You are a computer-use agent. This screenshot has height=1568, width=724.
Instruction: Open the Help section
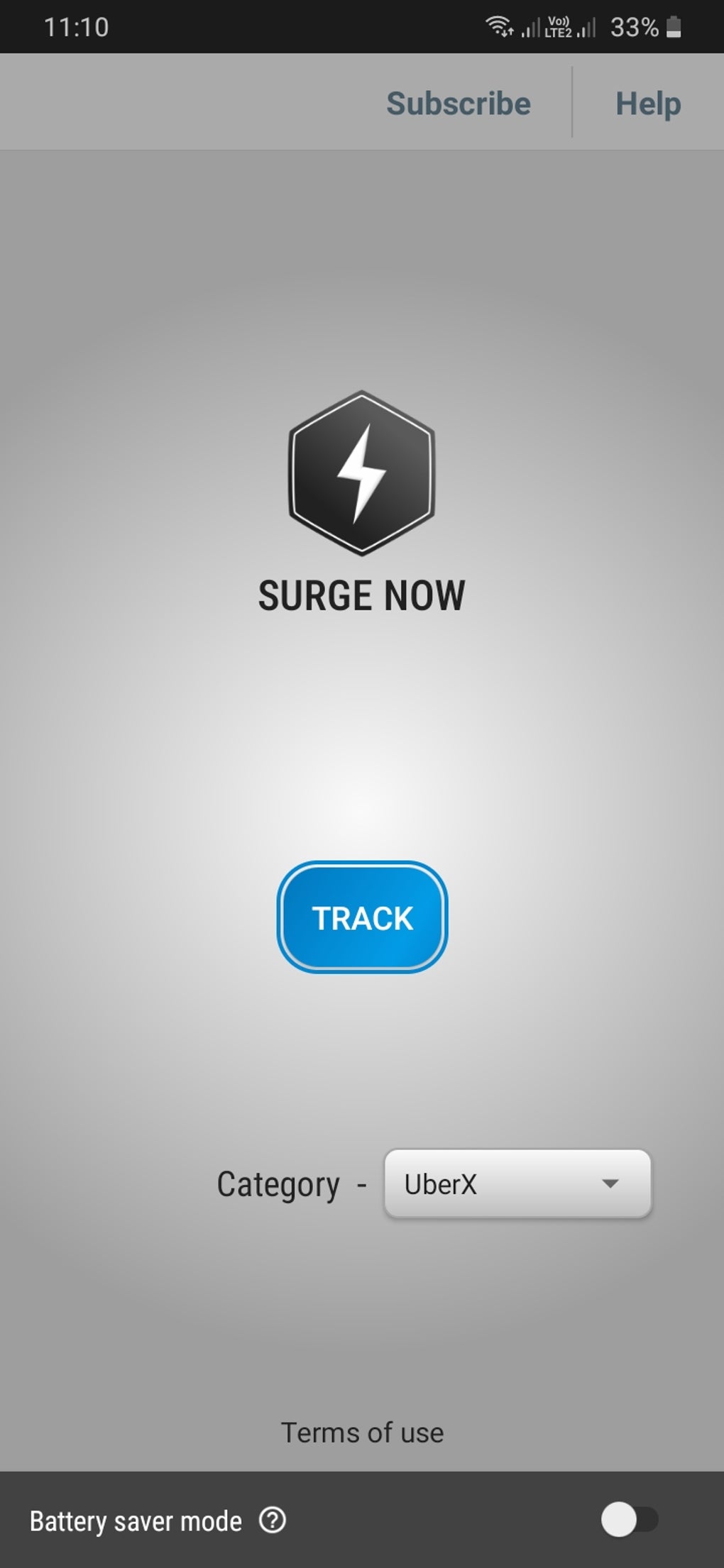point(647,102)
